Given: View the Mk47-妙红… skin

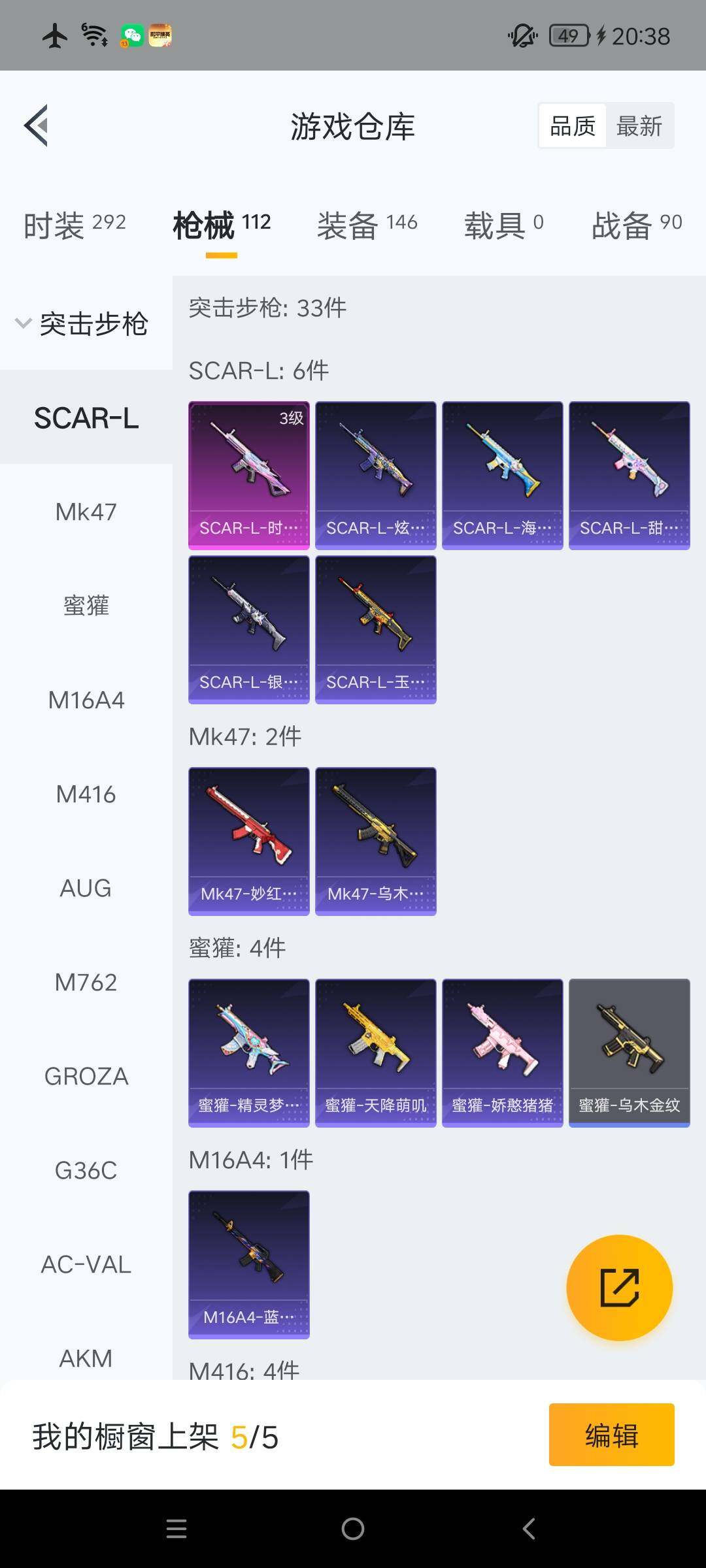Looking at the screenshot, I should (248, 841).
